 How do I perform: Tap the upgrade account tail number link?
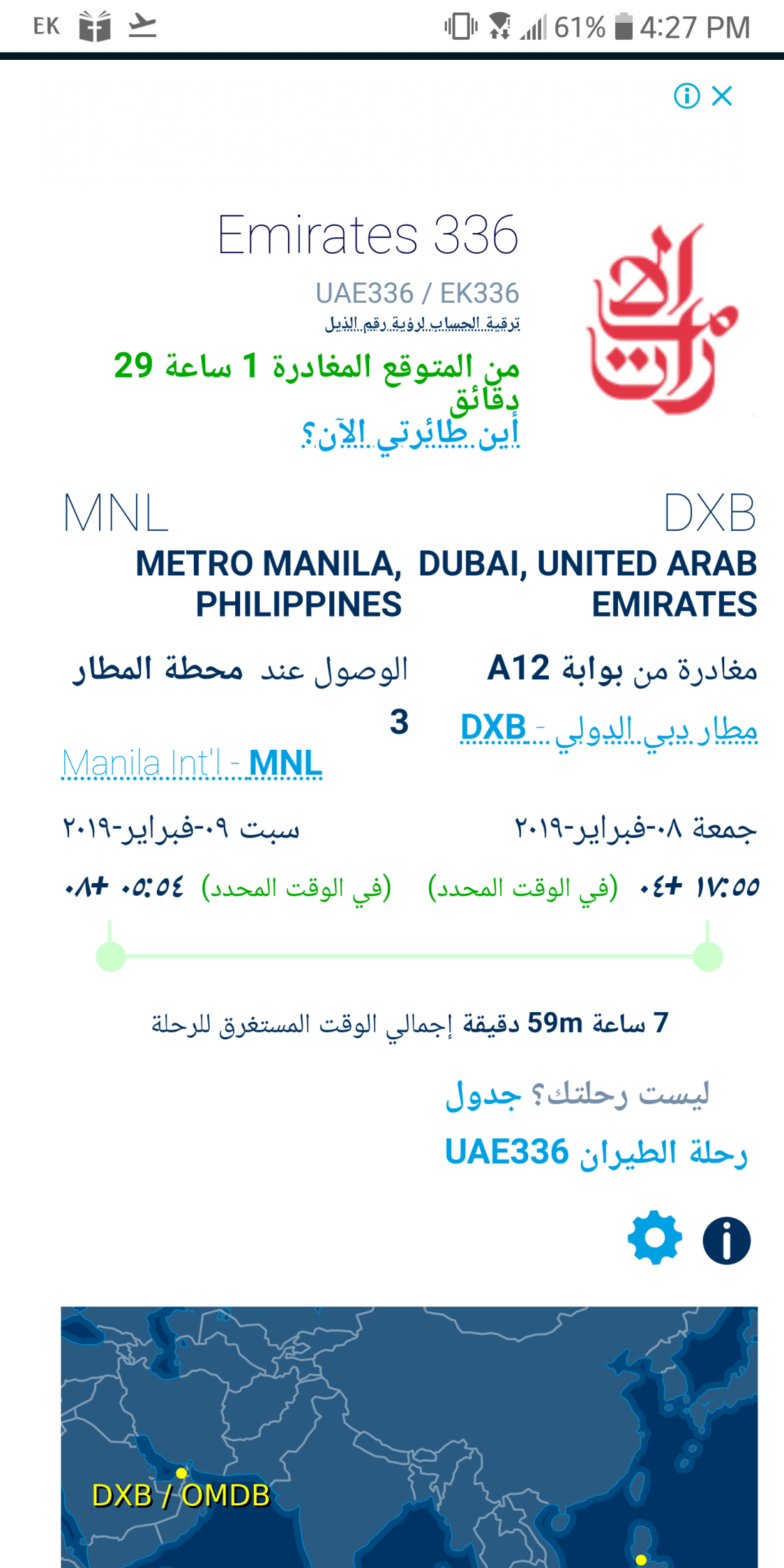[x=423, y=324]
